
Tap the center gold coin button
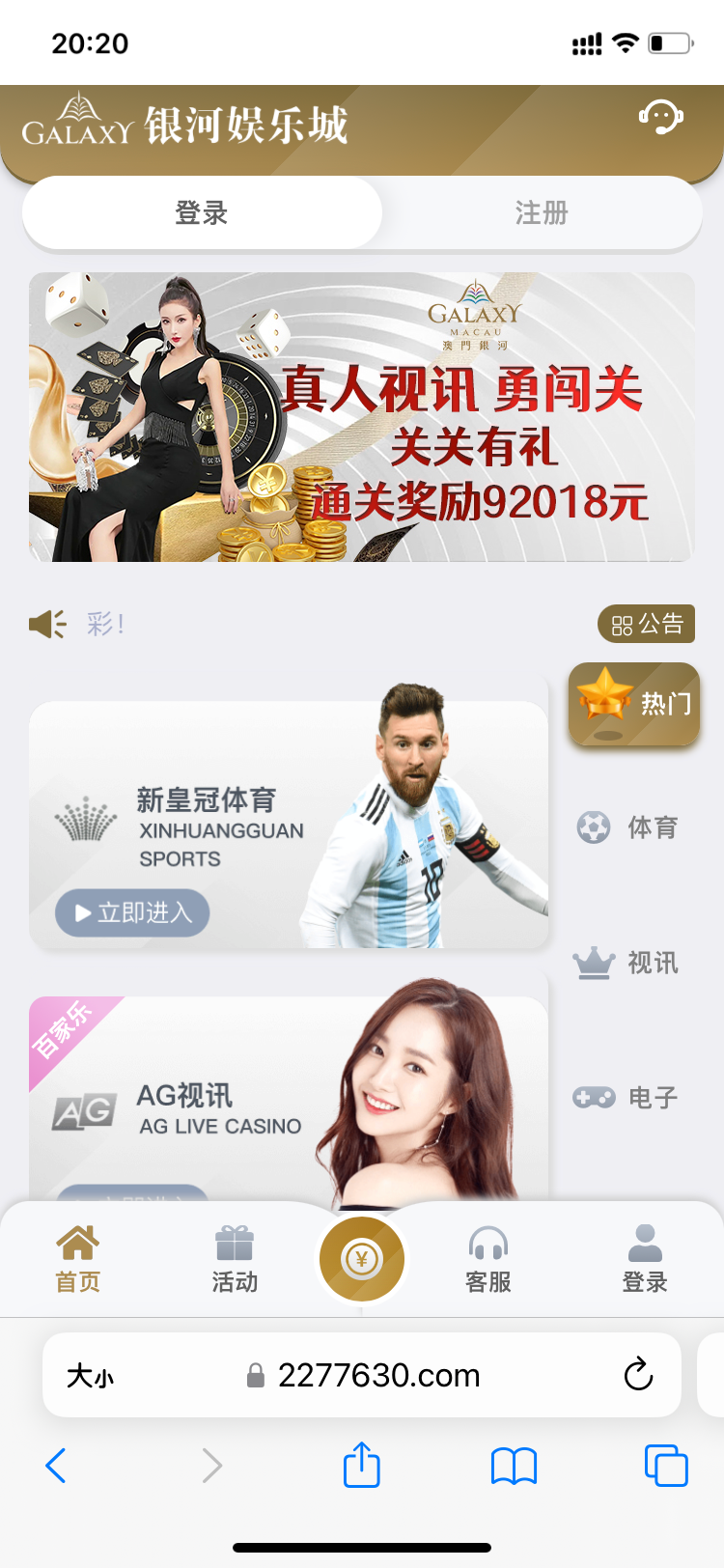pos(362,1259)
